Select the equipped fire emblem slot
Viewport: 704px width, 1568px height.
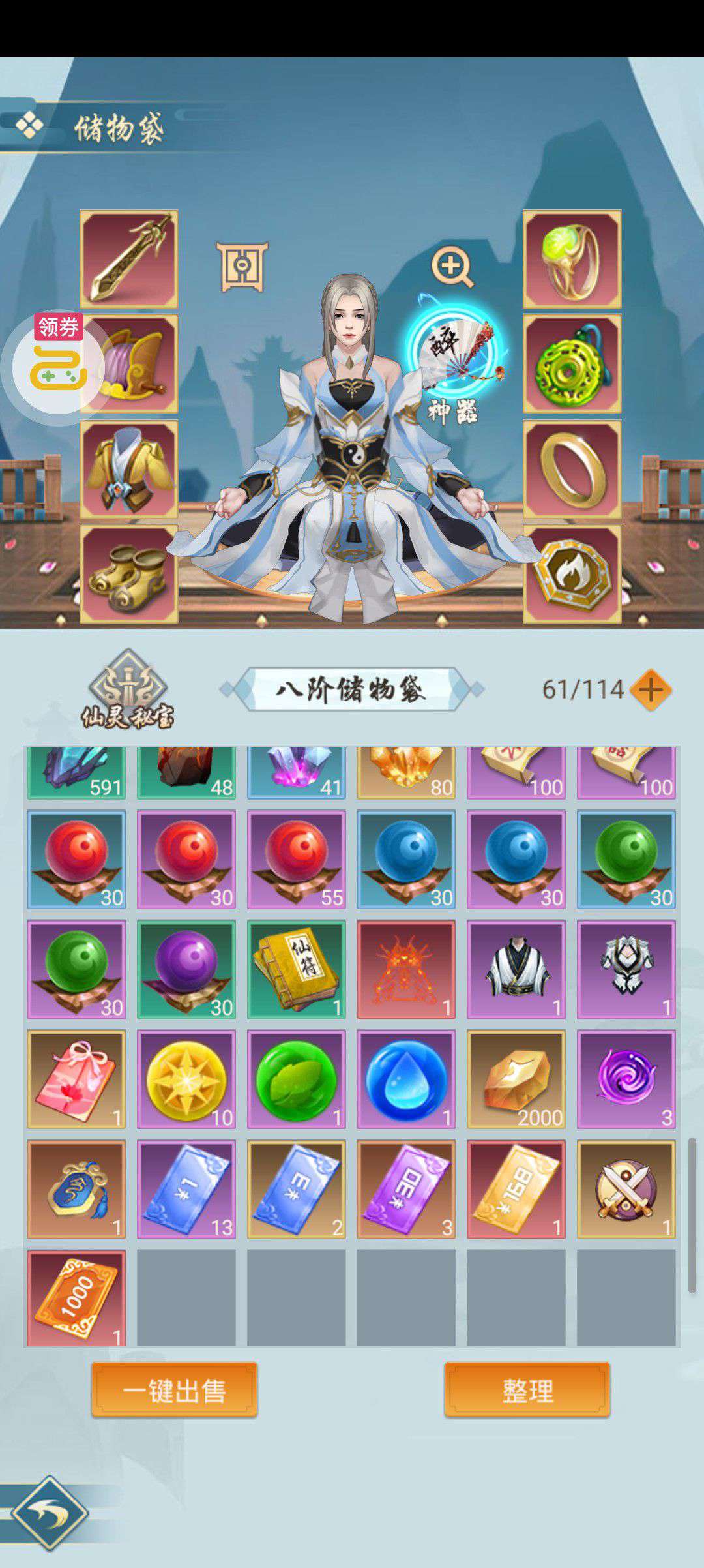[x=572, y=575]
